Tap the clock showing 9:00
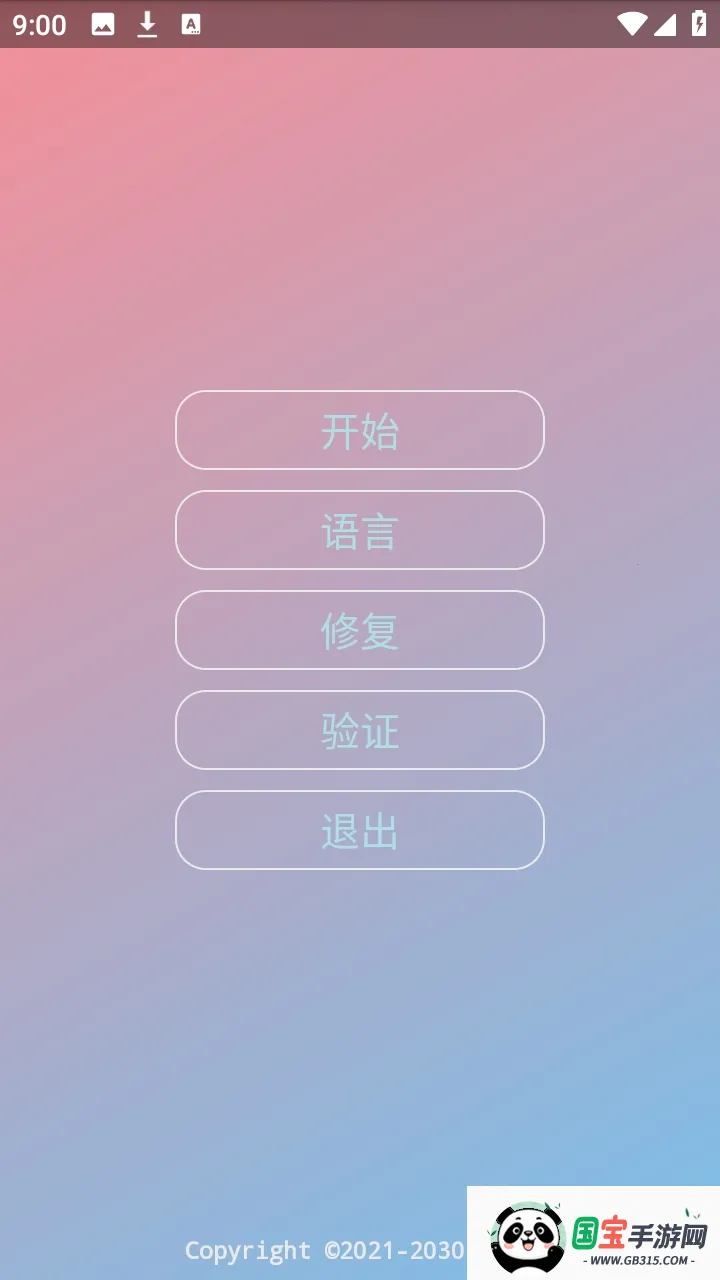This screenshot has width=720, height=1280. [x=40, y=24]
